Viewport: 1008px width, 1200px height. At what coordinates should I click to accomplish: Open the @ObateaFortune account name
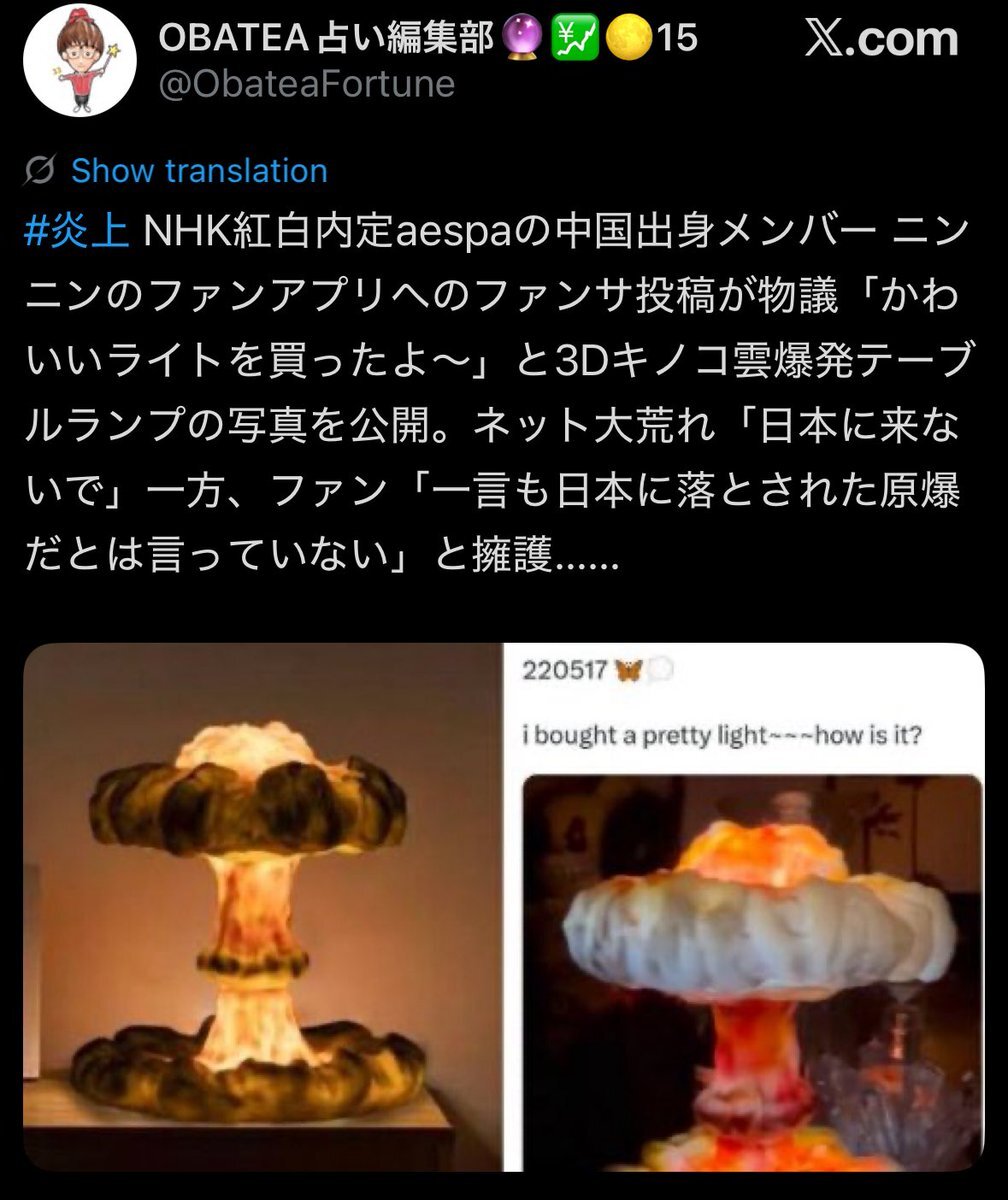coord(307,85)
